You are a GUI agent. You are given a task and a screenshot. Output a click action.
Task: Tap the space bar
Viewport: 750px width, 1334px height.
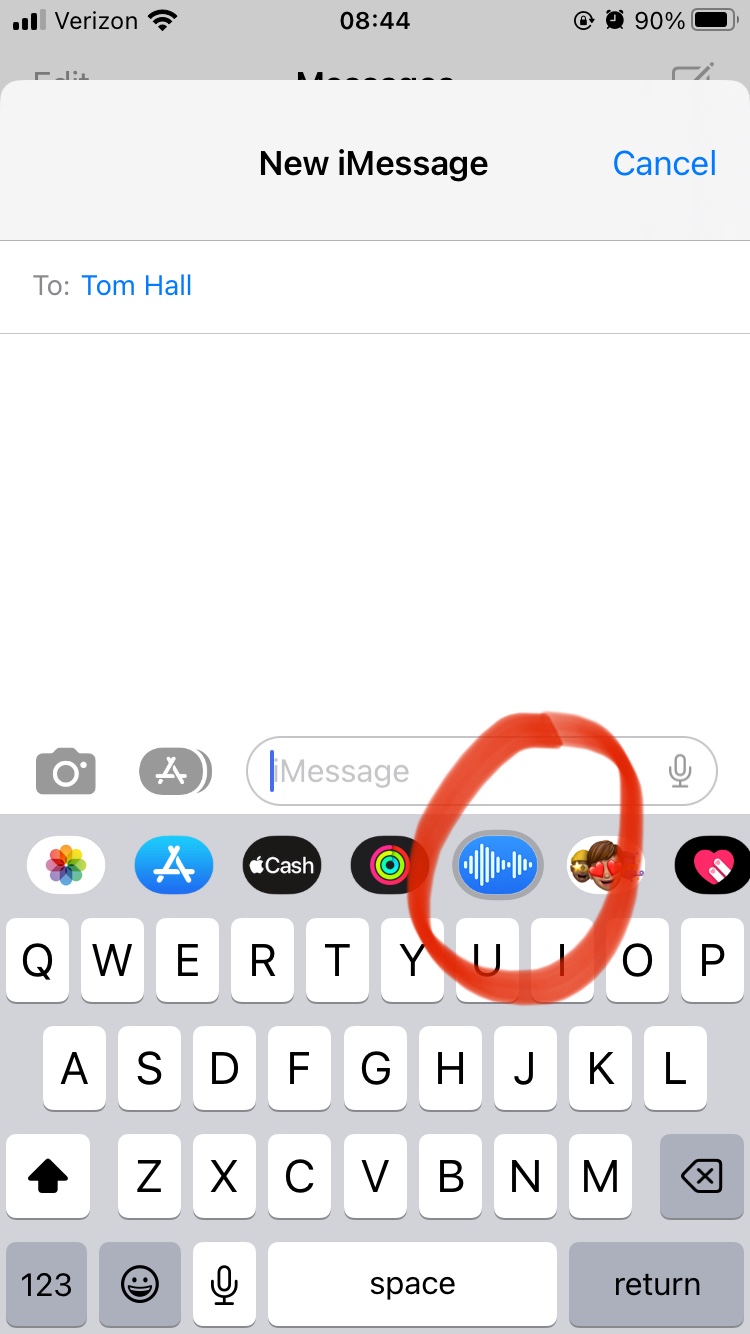(x=412, y=1284)
